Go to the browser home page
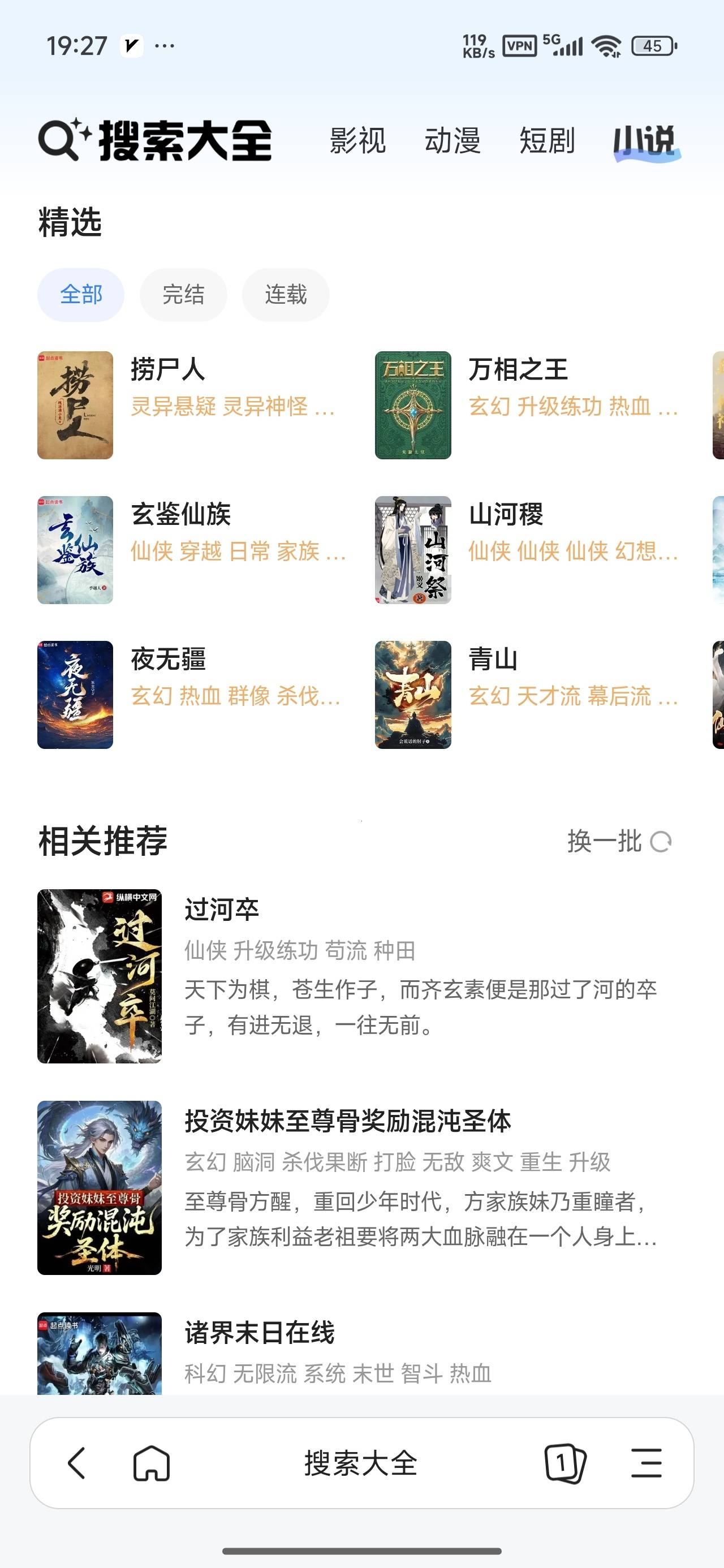The height and width of the screenshot is (1568, 724). pos(152,1463)
